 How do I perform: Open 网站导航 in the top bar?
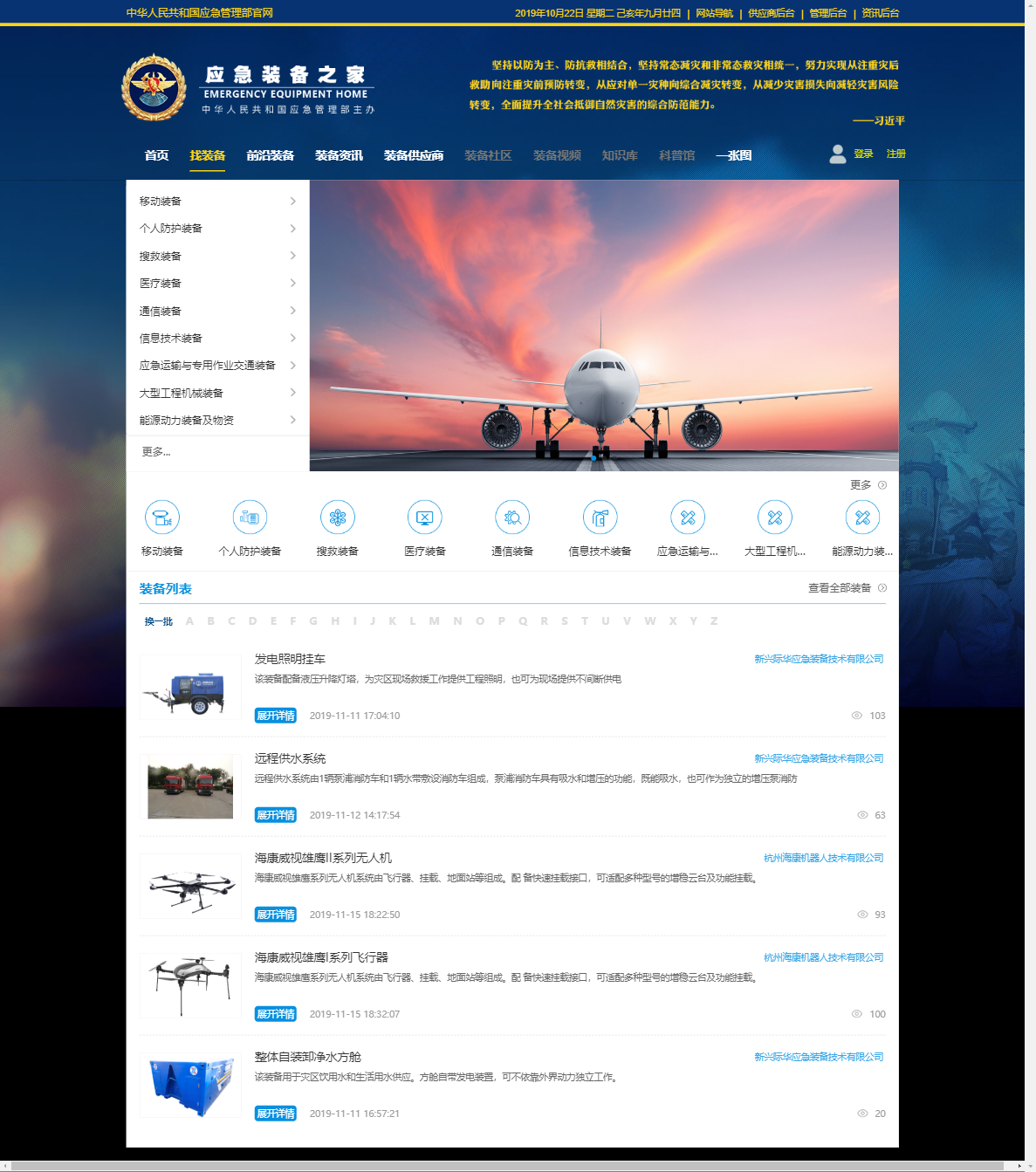714,13
